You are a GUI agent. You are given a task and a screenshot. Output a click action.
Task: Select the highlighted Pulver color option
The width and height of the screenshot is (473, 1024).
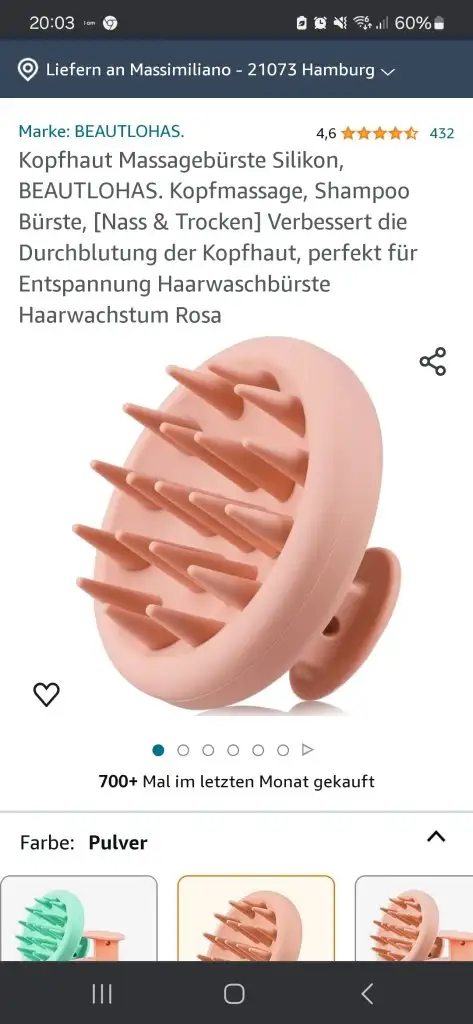pyautogui.click(x=256, y=918)
